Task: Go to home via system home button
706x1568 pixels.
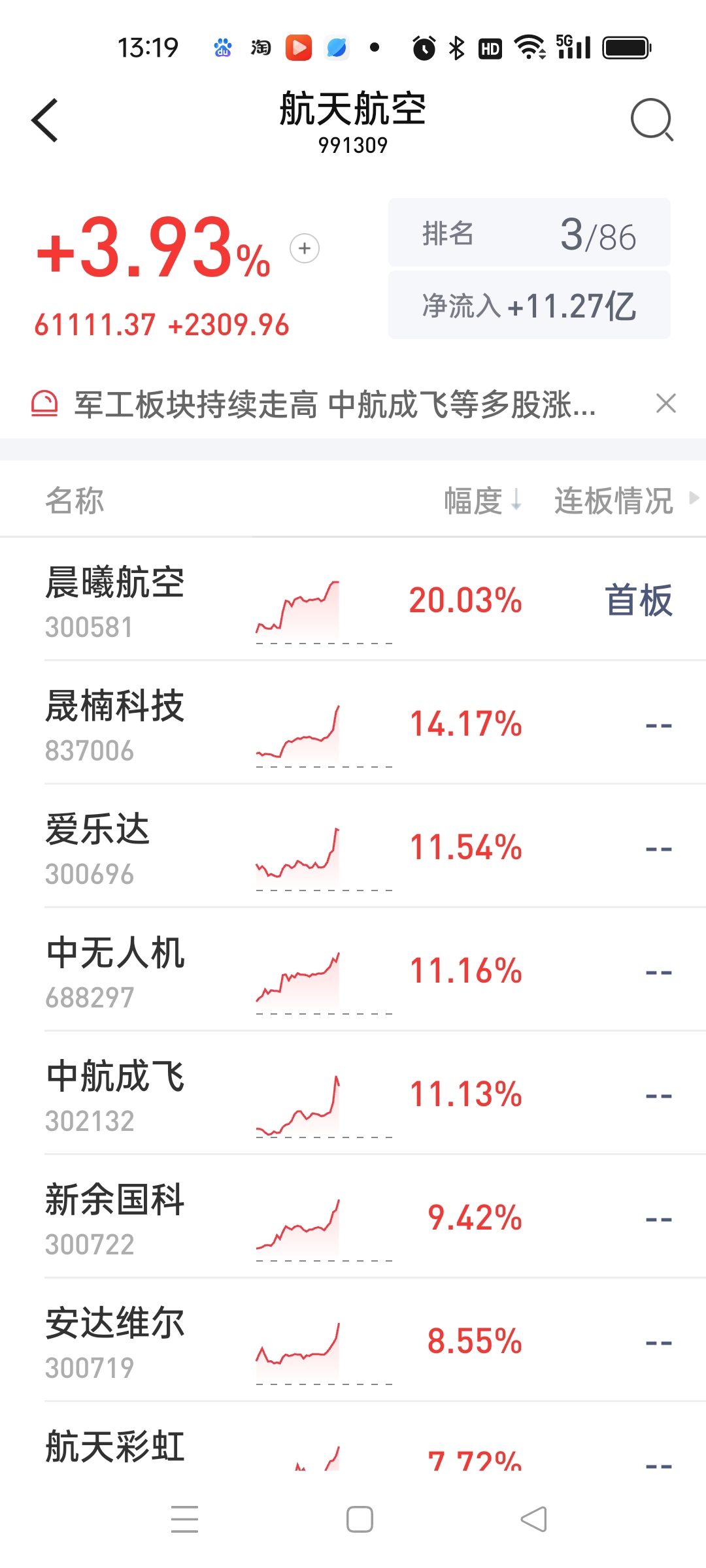Action: point(360,1519)
